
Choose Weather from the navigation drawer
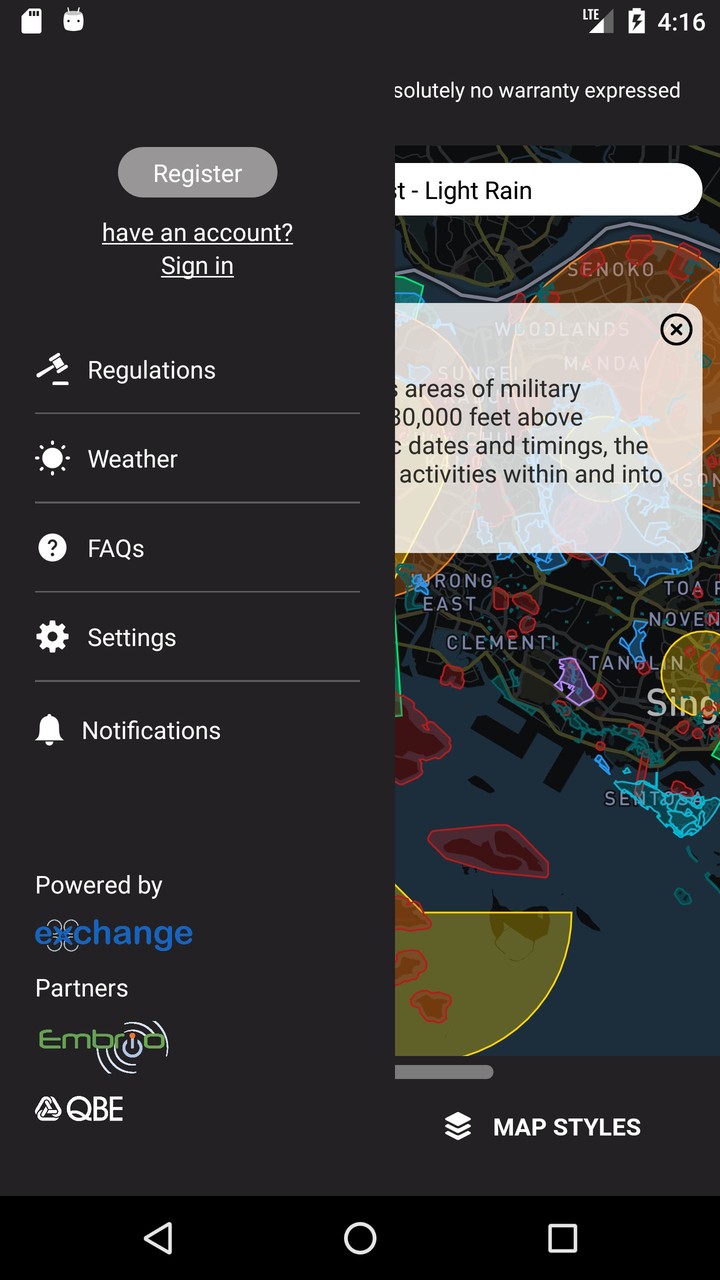tap(131, 458)
